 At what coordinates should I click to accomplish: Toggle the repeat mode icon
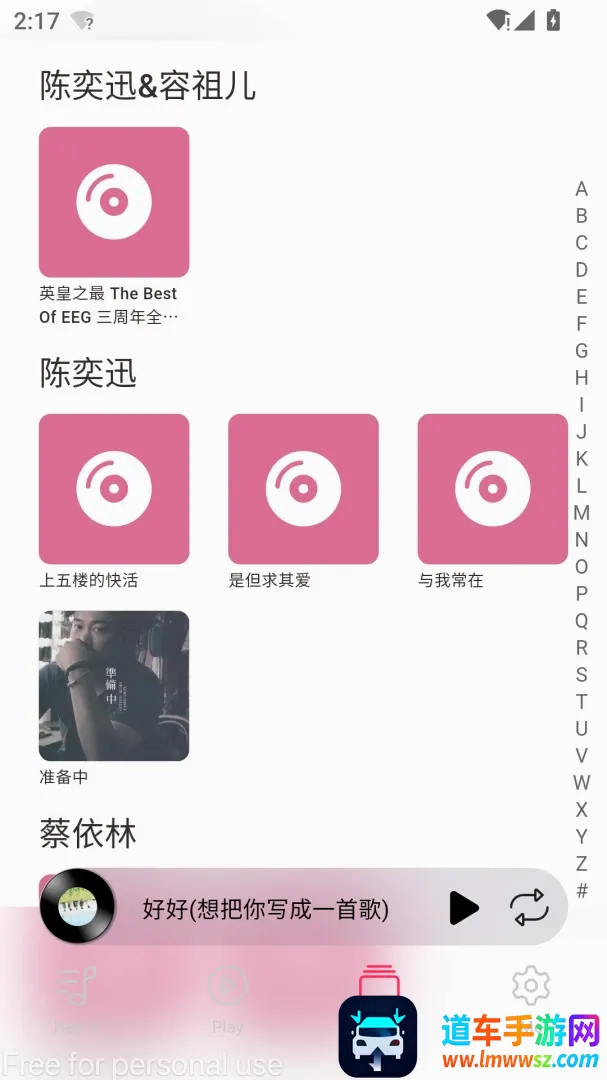[529, 908]
